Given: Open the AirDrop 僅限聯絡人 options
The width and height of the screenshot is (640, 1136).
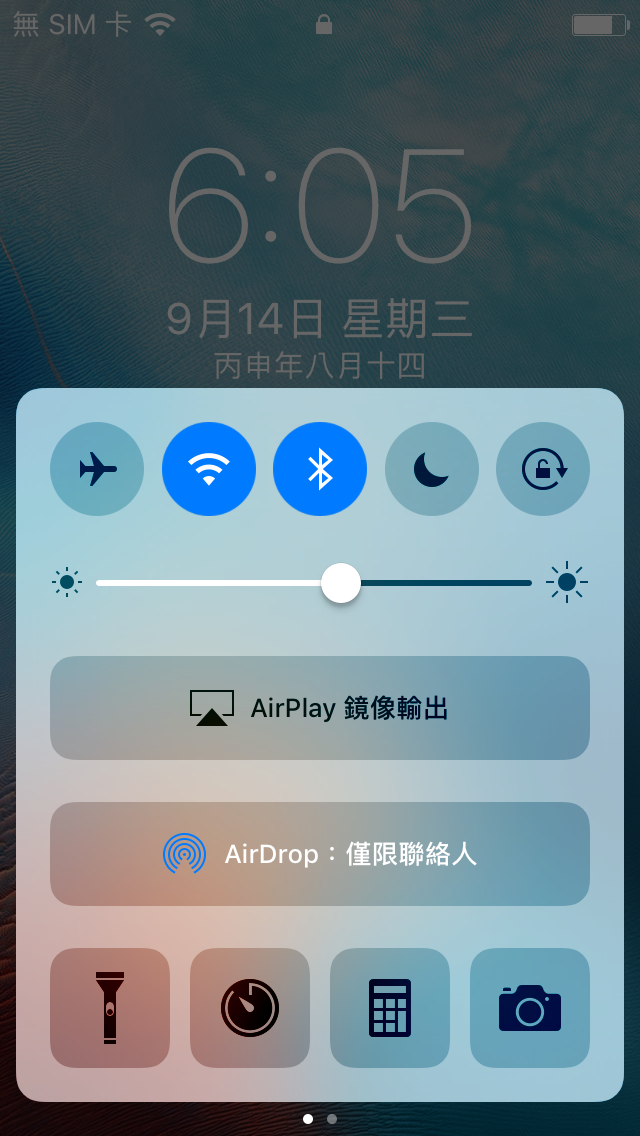Looking at the screenshot, I should (x=320, y=854).
